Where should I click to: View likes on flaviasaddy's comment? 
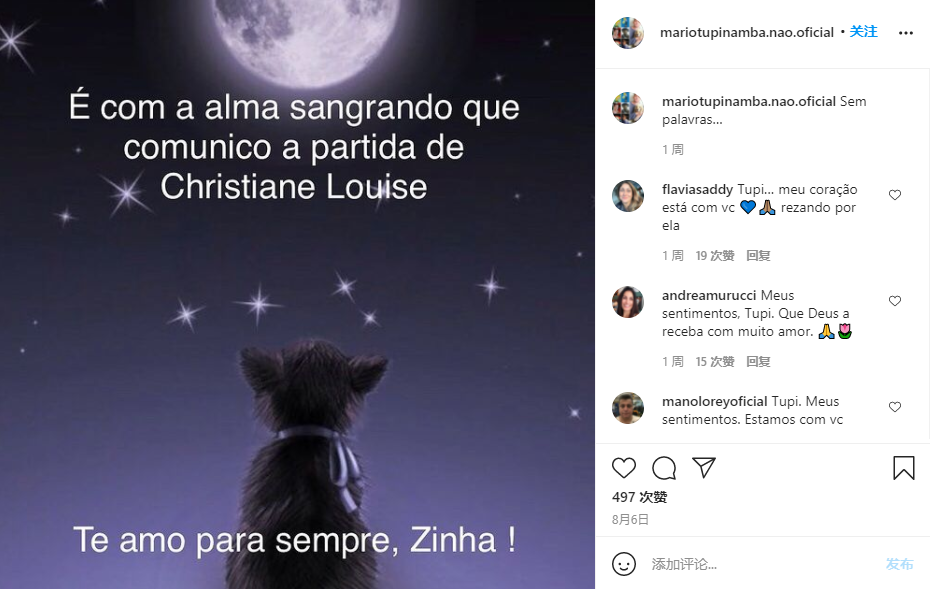point(715,256)
